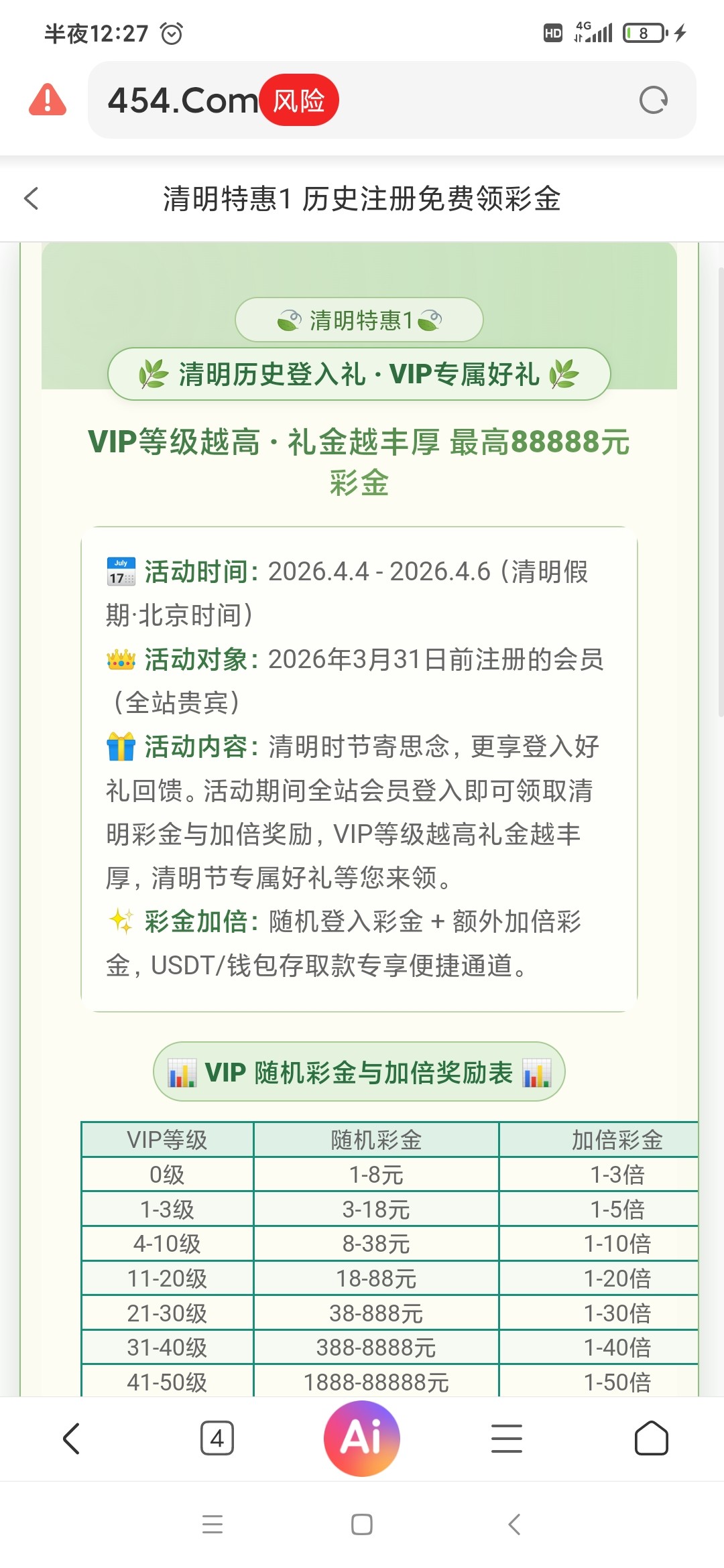
Task: Go to the browser home page
Action: pyautogui.click(x=651, y=1438)
